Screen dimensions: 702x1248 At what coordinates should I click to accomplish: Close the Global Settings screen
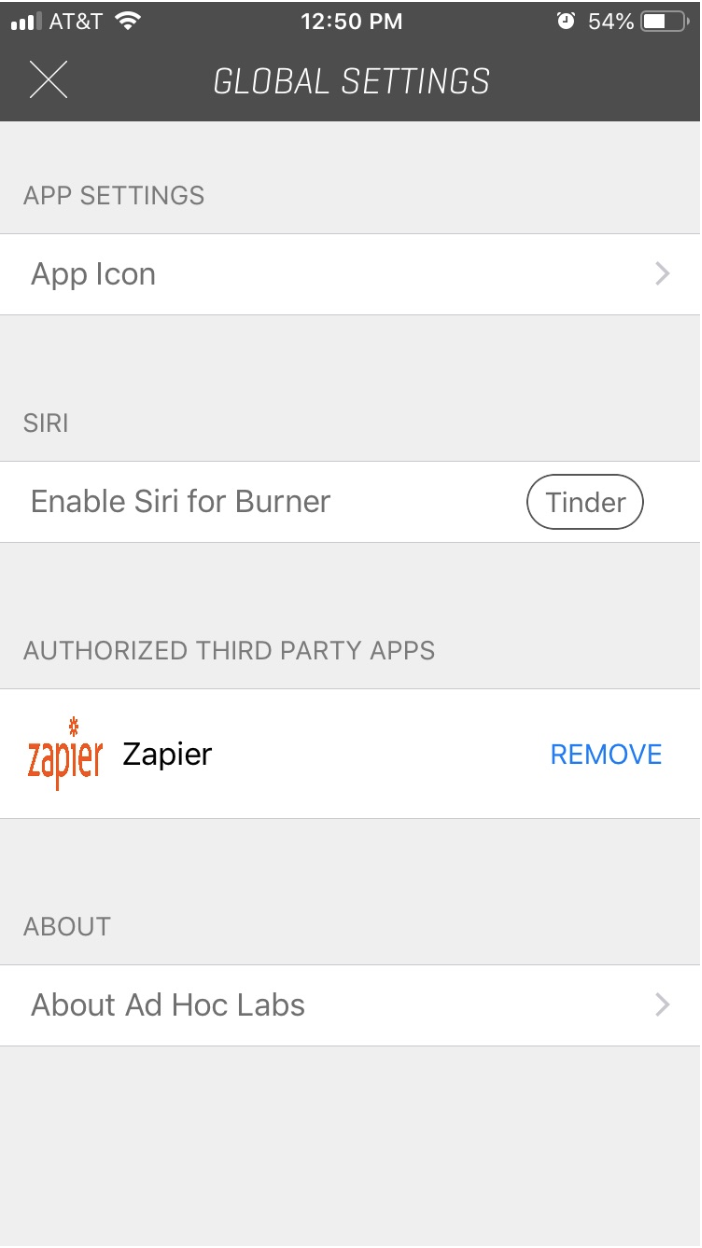point(48,81)
